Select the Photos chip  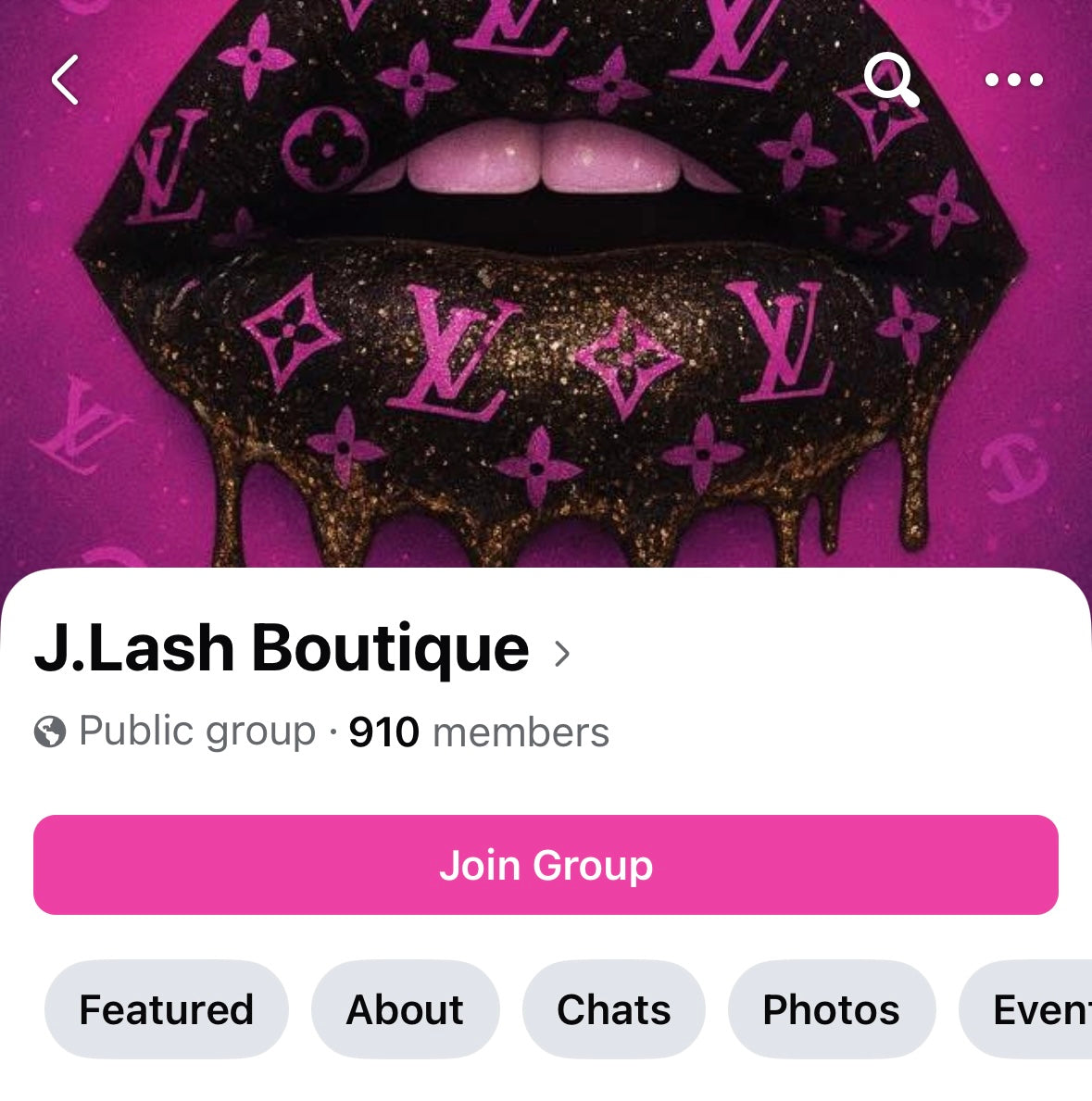pos(831,1009)
